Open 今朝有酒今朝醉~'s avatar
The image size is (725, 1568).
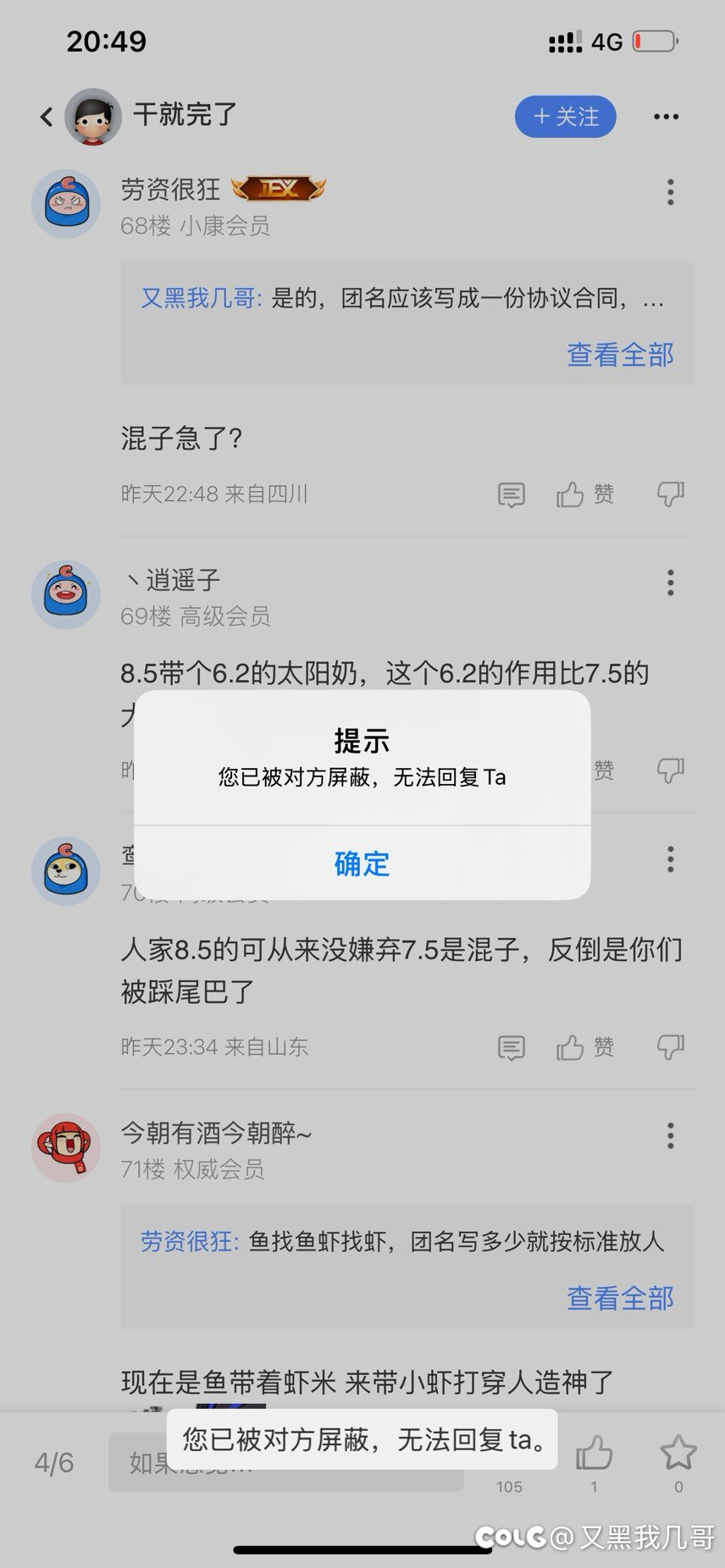pos(66,1148)
